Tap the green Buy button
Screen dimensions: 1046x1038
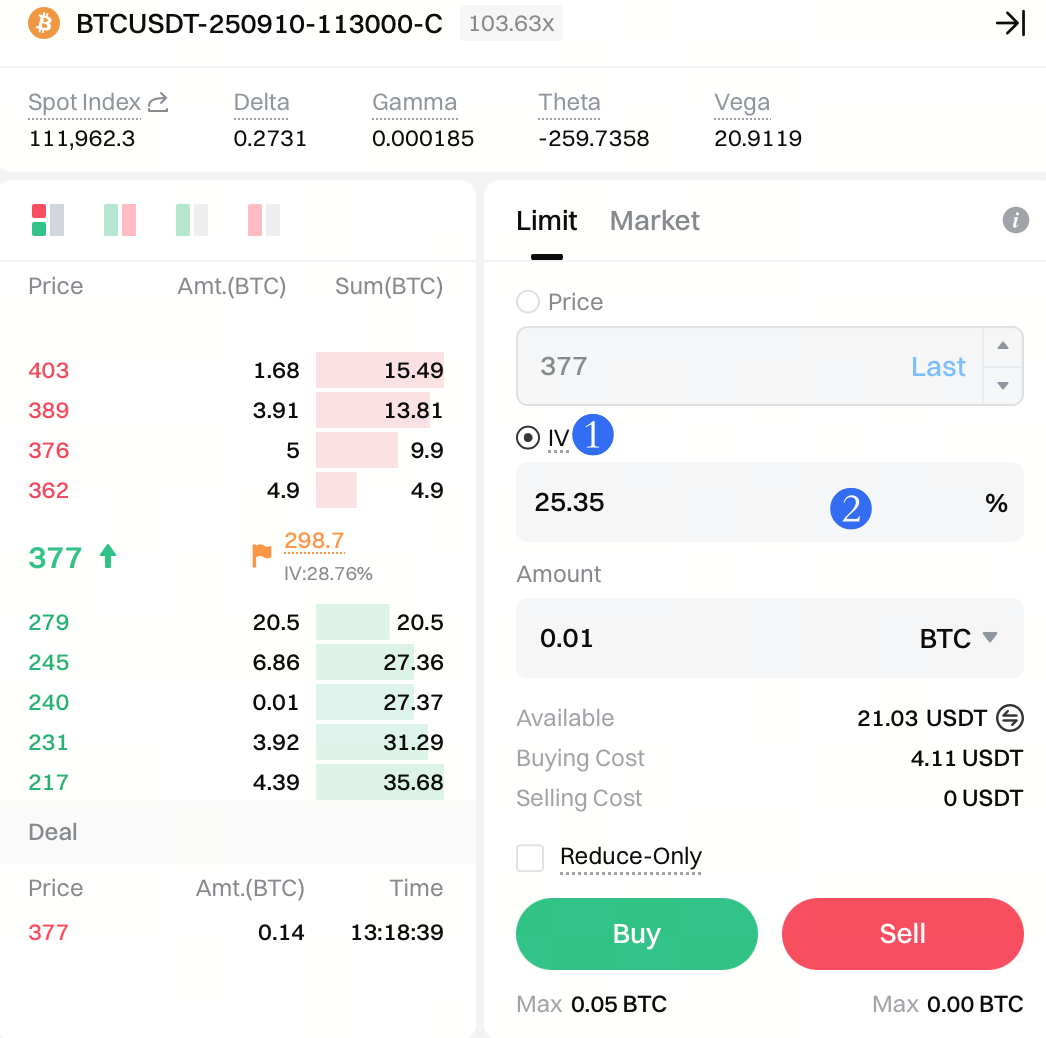coord(636,934)
